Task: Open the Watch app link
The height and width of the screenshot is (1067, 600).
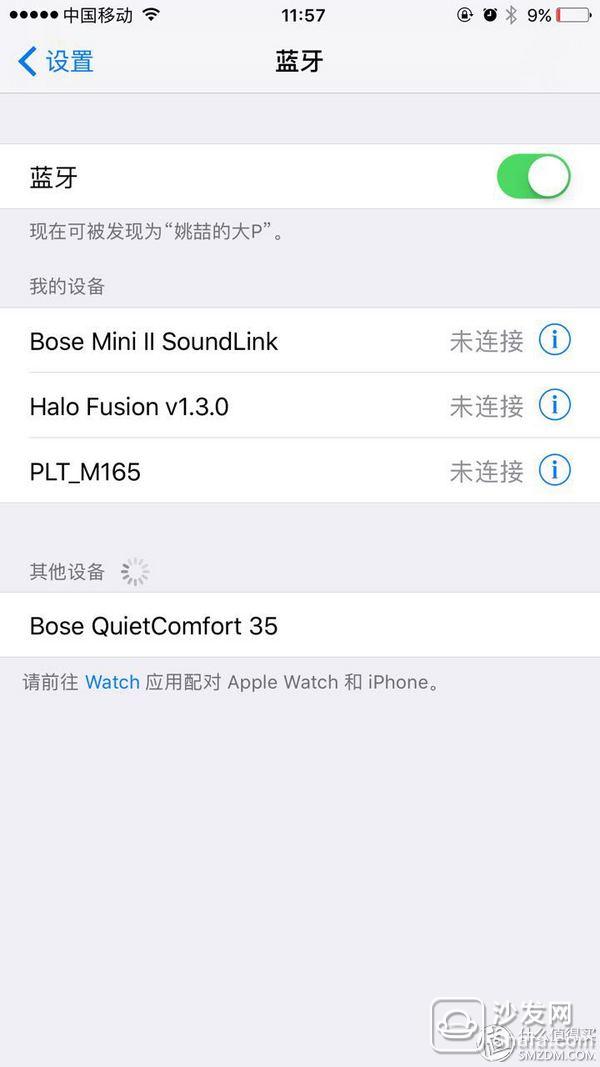Action: click(112, 683)
